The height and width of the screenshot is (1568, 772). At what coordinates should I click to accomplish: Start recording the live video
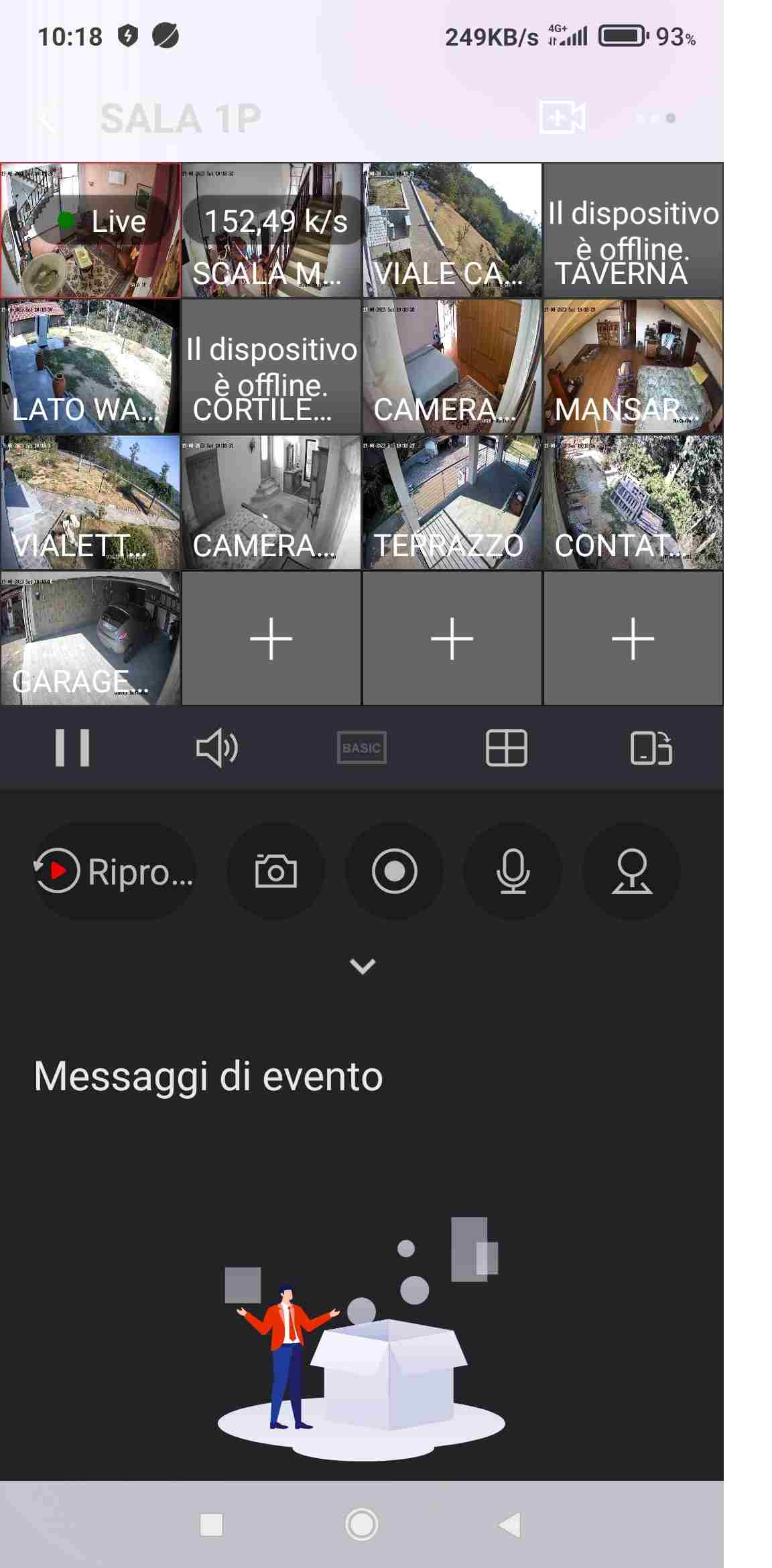point(394,871)
